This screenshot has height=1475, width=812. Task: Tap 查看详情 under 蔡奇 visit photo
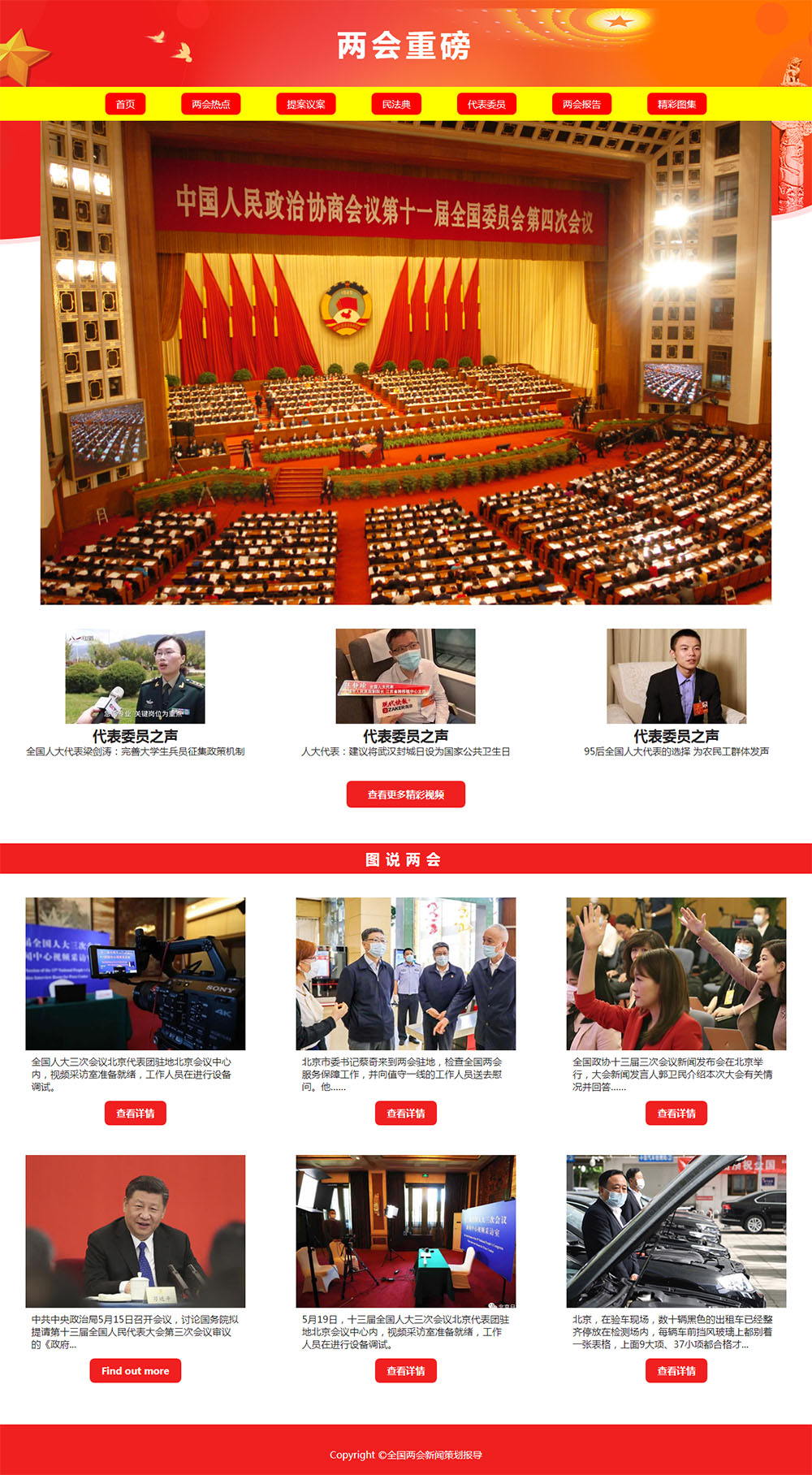(405, 1113)
